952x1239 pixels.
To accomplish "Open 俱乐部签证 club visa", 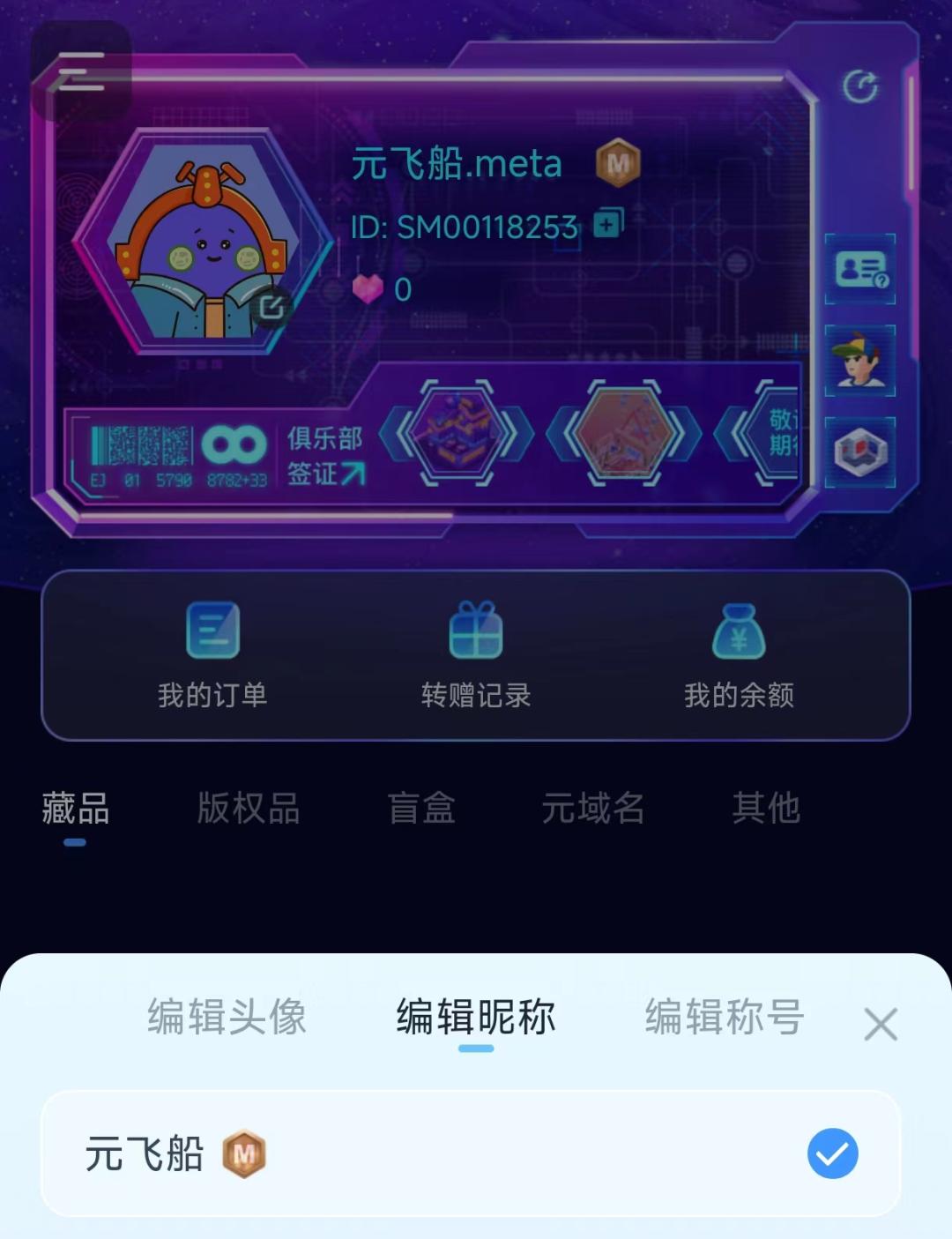I will tap(325, 456).
